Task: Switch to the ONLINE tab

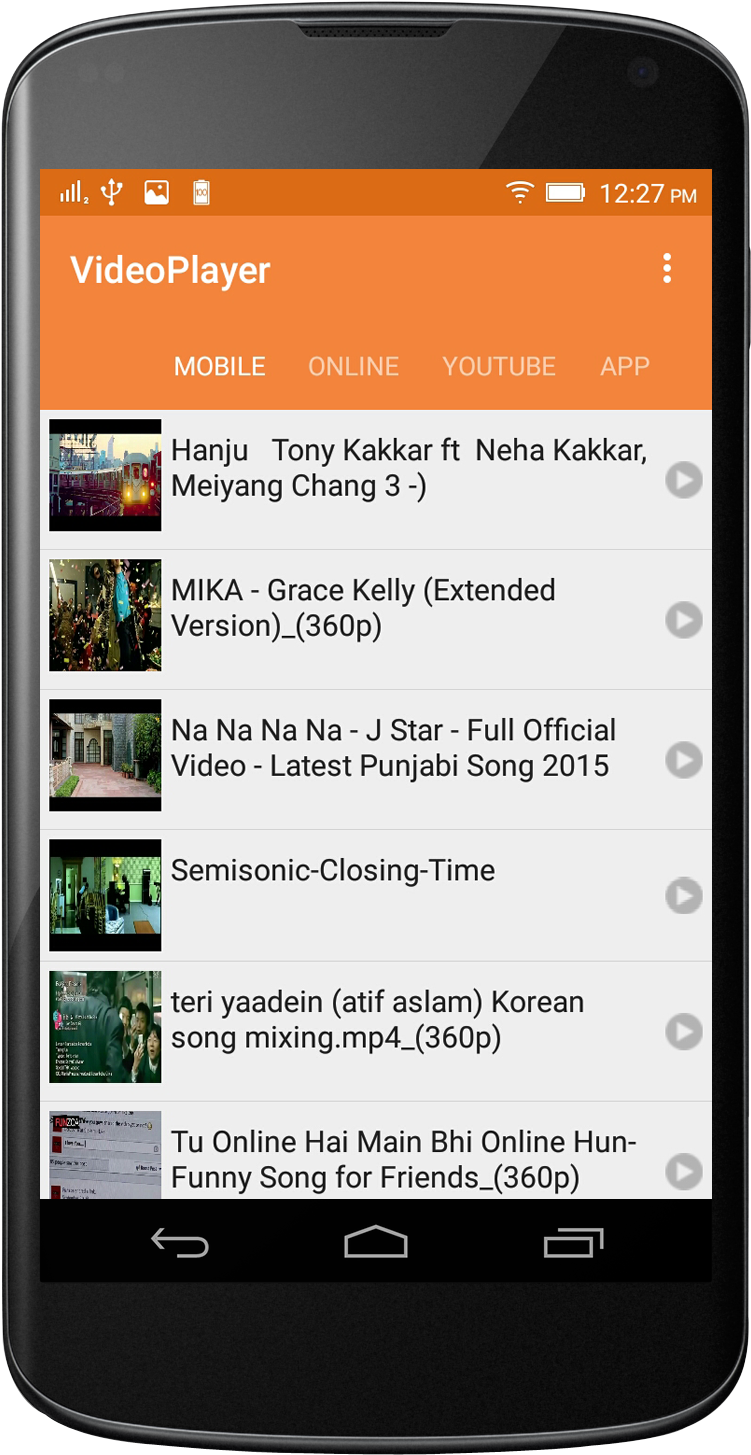Action: coord(353,366)
